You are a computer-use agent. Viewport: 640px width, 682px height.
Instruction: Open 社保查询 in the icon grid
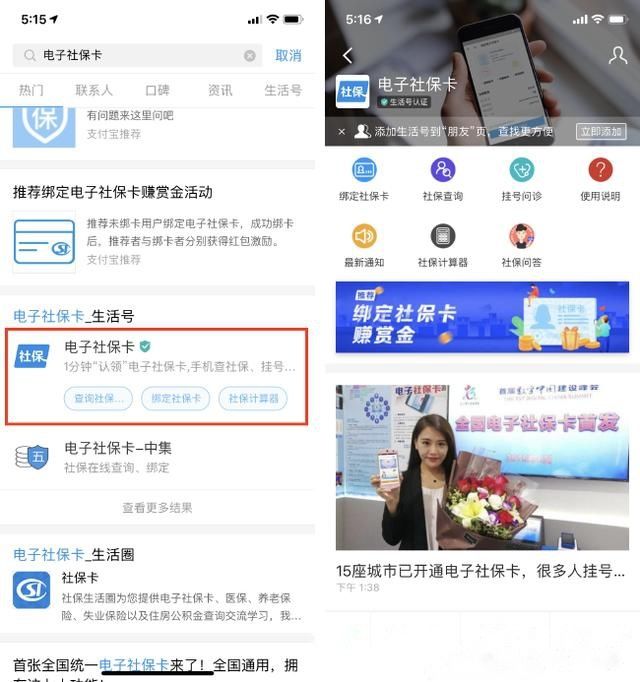(x=442, y=180)
